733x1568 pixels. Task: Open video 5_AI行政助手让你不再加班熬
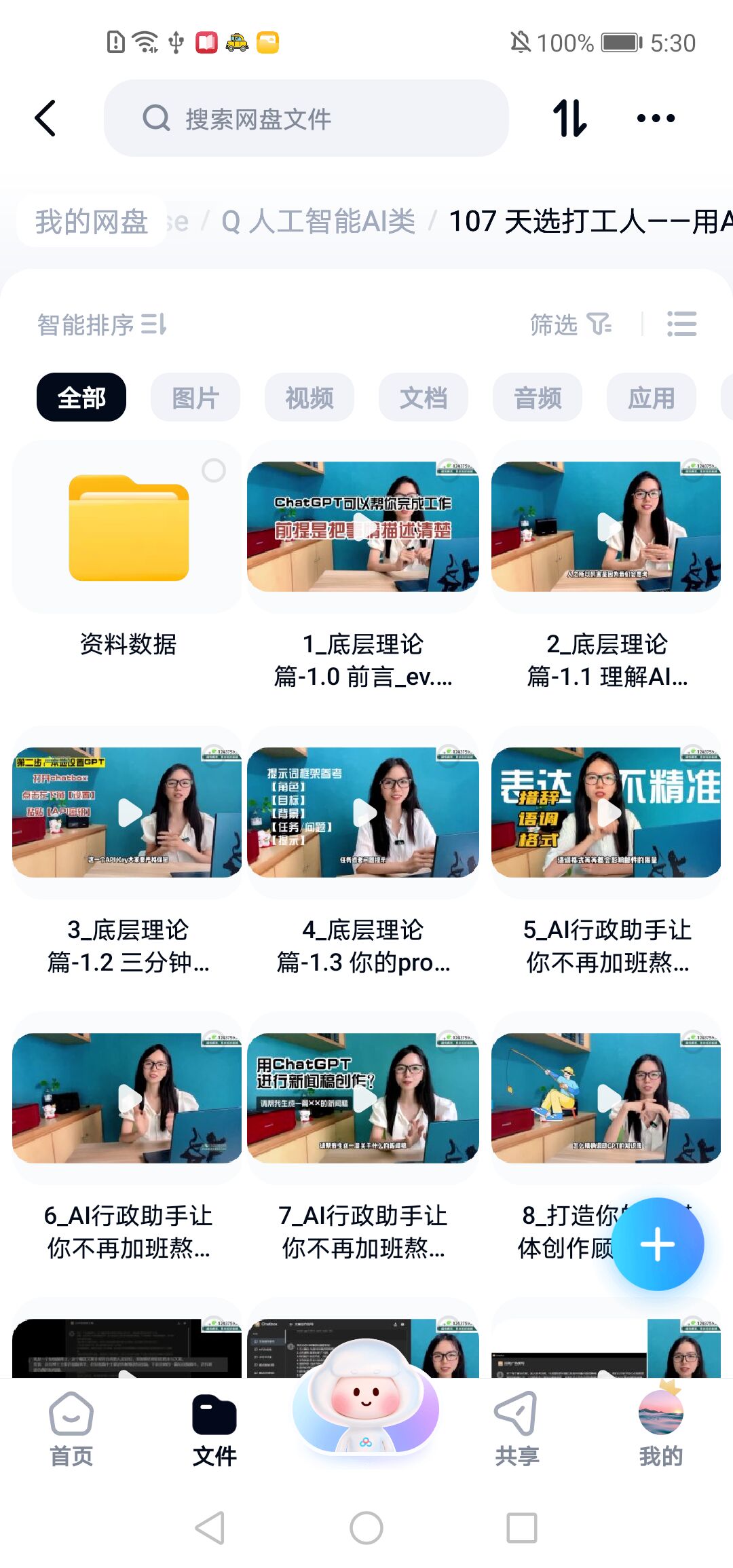click(x=606, y=813)
